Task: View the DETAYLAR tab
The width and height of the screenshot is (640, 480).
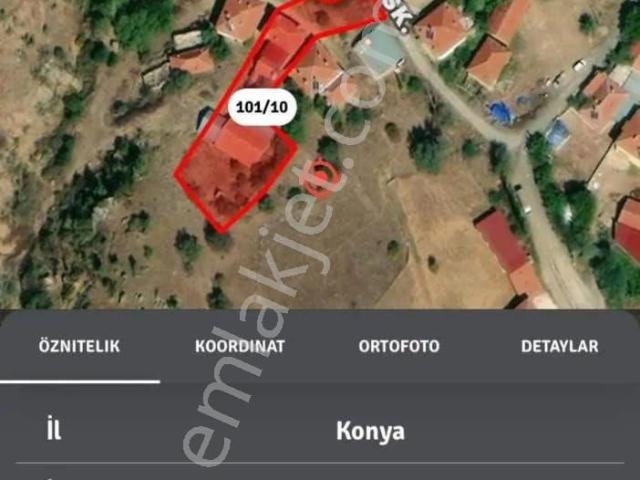Action: pos(559,347)
